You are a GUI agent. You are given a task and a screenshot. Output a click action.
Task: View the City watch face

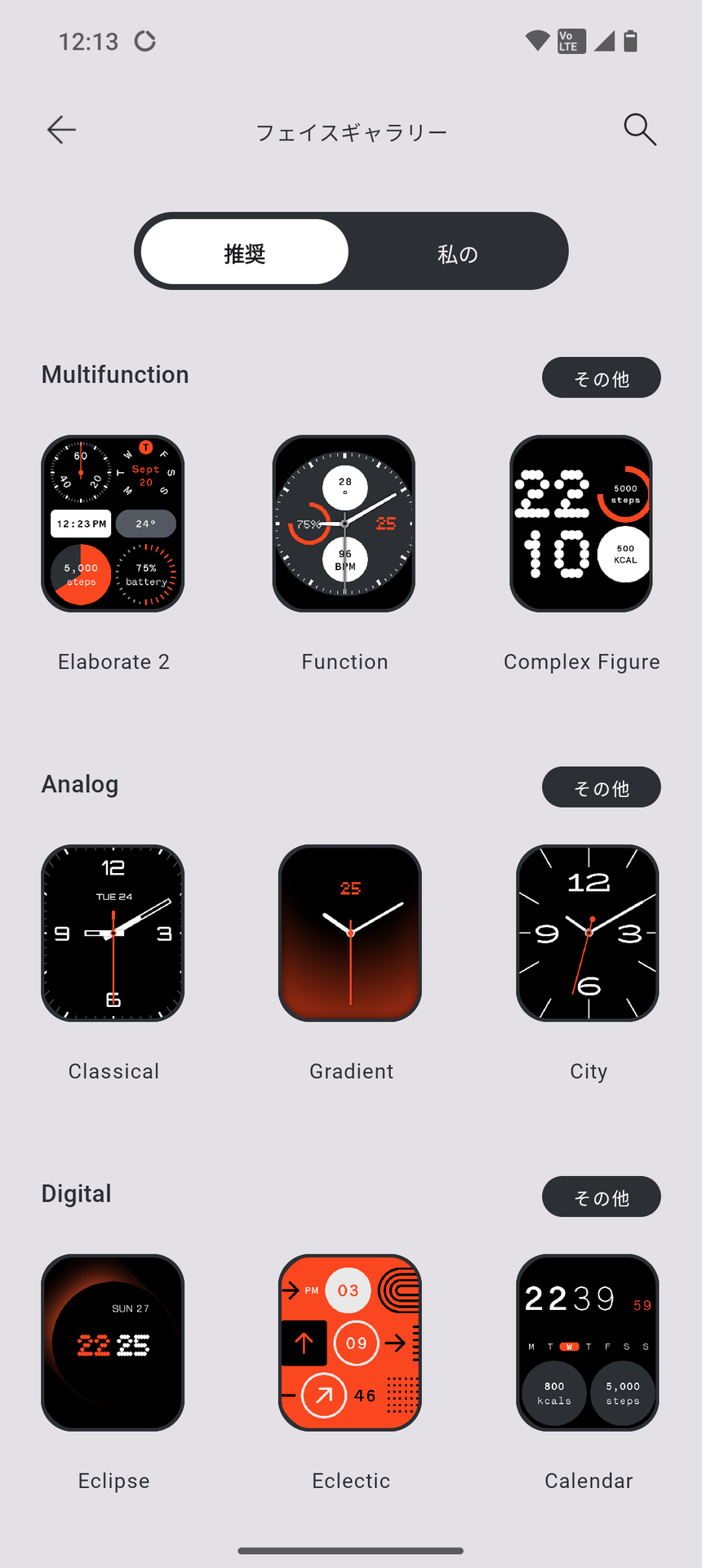click(588, 933)
